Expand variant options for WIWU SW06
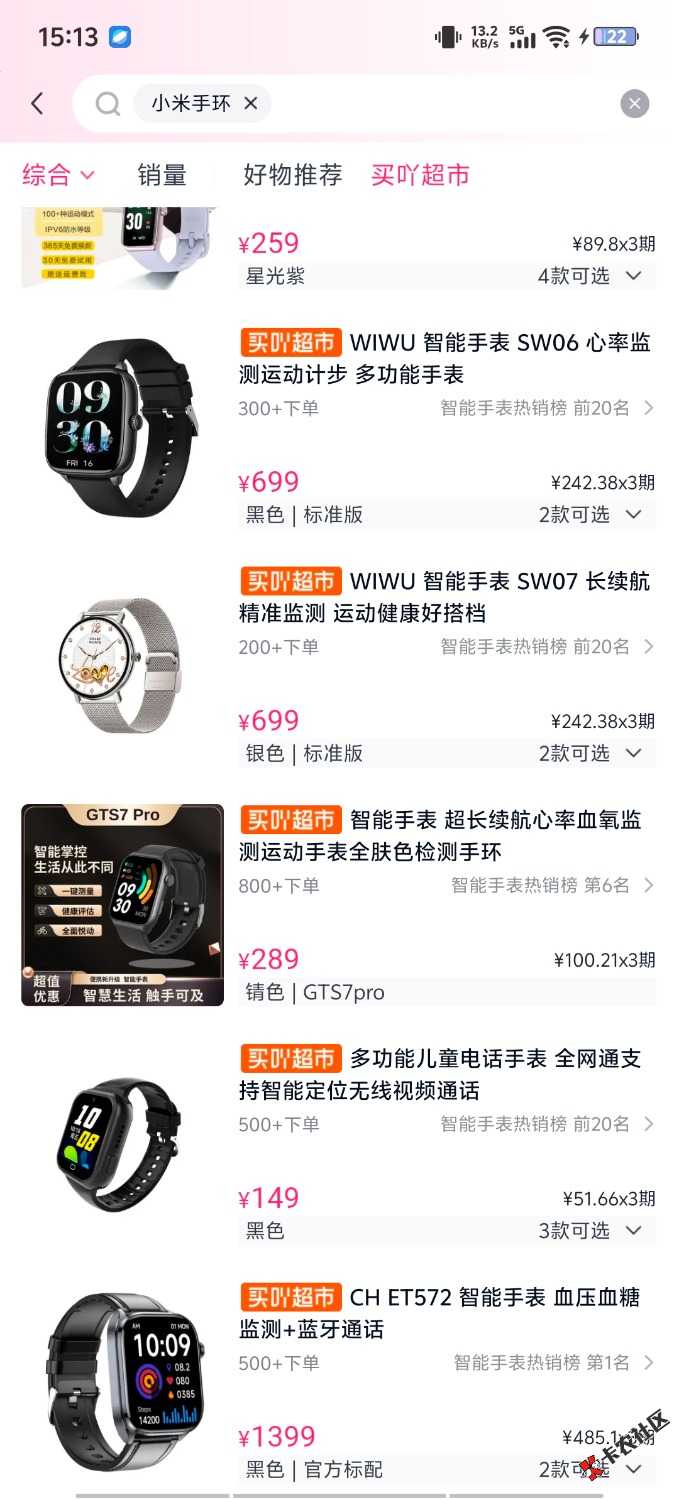The width and height of the screenshot is (679, 1500). coord(590,515)
